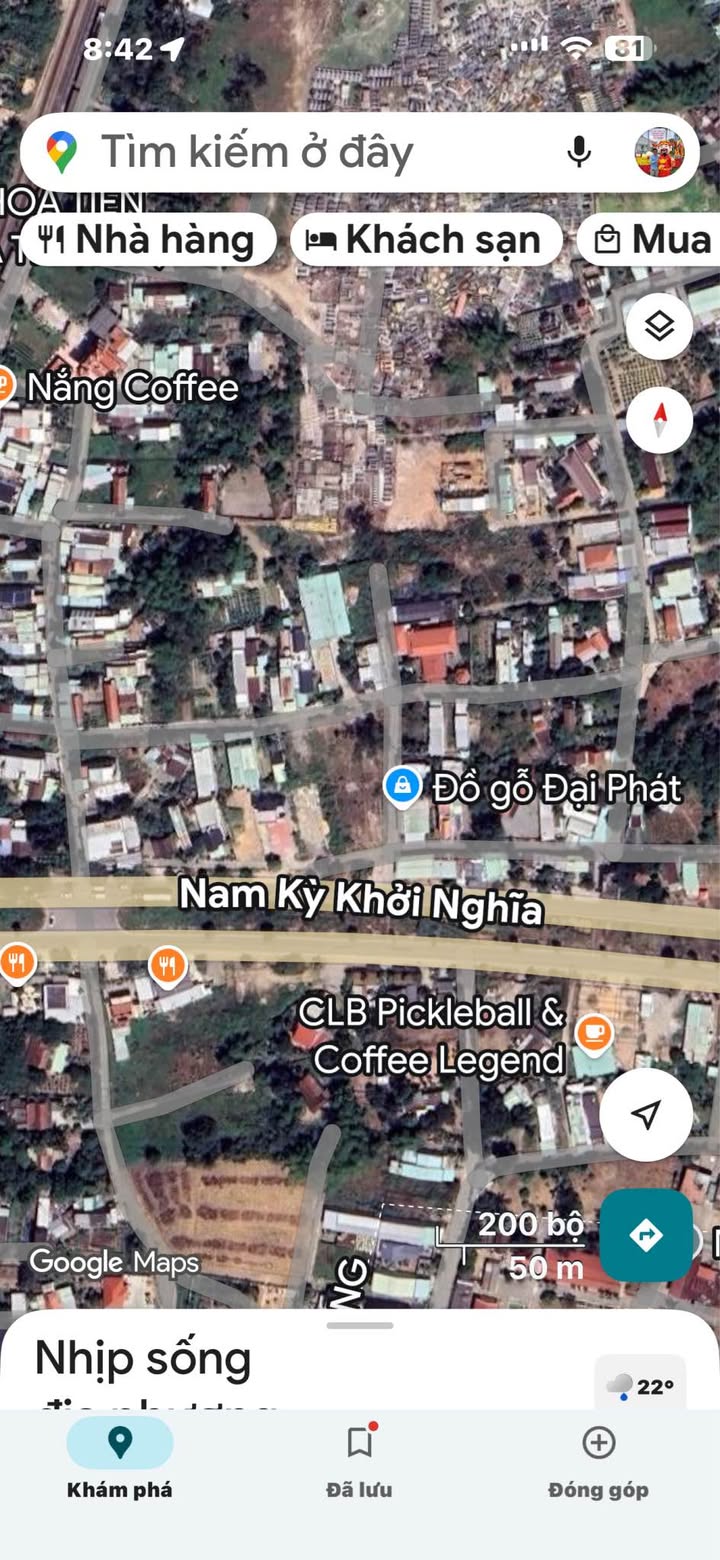Open the map layers button
This screenshot has height=1560, width=720.
point(659,326)
